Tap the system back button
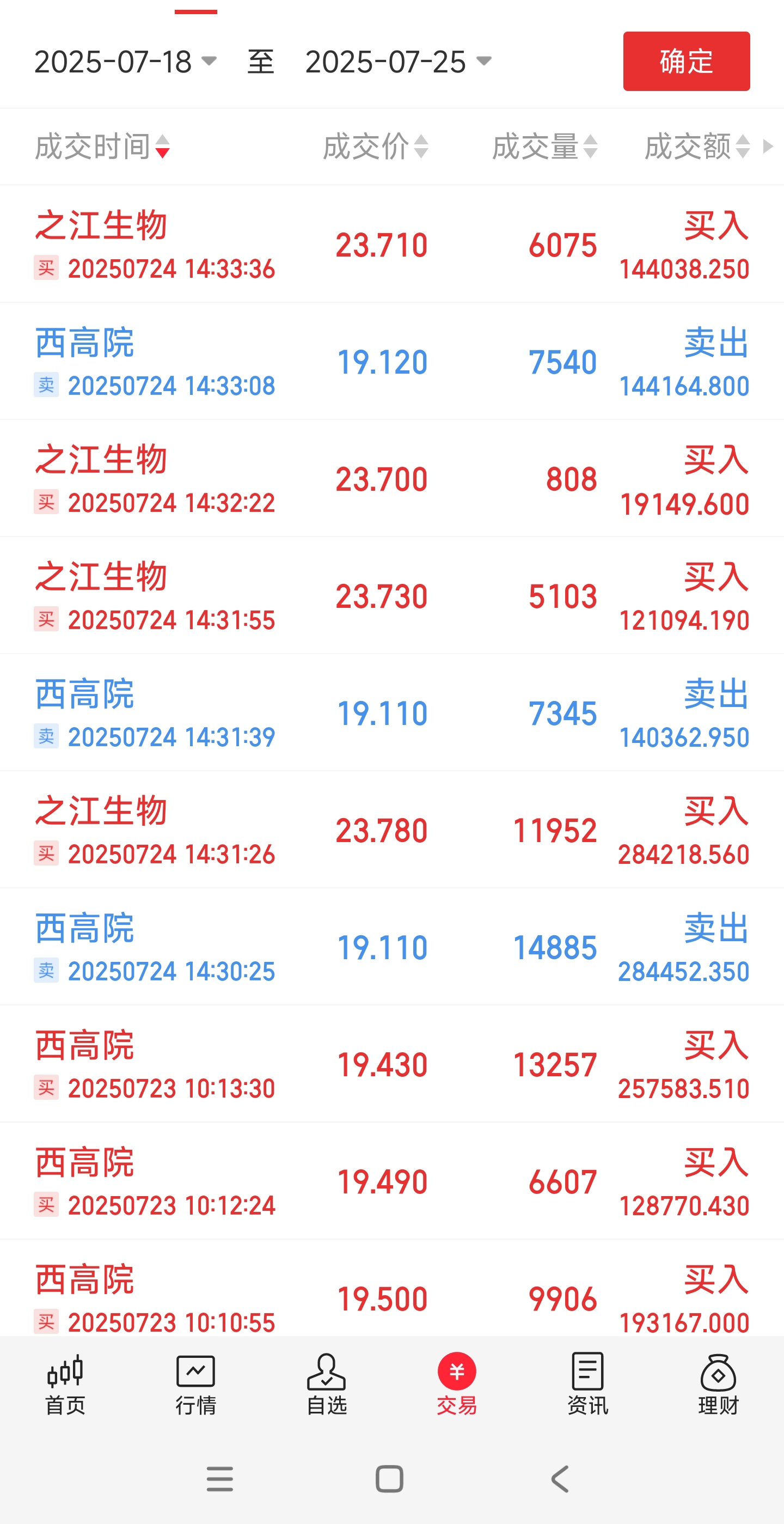Viewport: 784px width, 1524px height. (x=560, y=1479)
